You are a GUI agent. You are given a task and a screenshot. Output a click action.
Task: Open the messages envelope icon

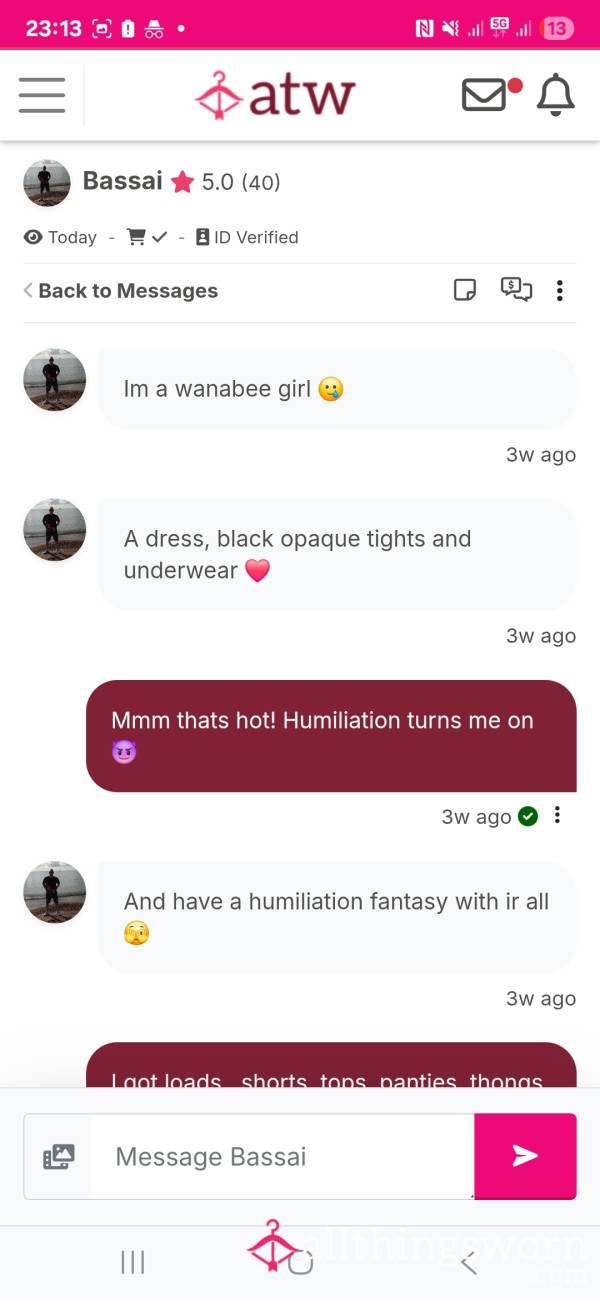tap(486, 95)
